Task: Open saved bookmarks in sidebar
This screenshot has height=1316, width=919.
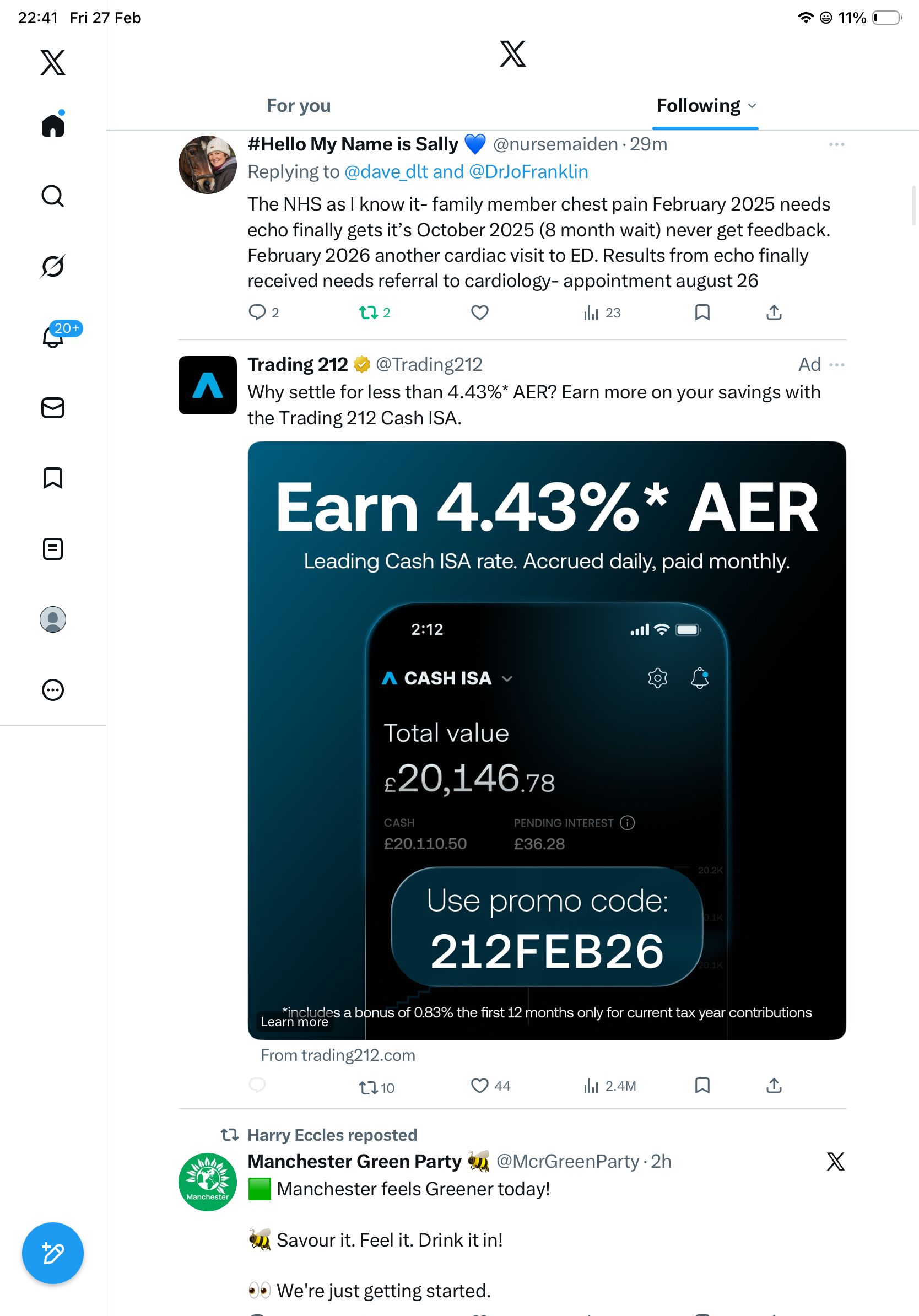Action: click(53, 478)
